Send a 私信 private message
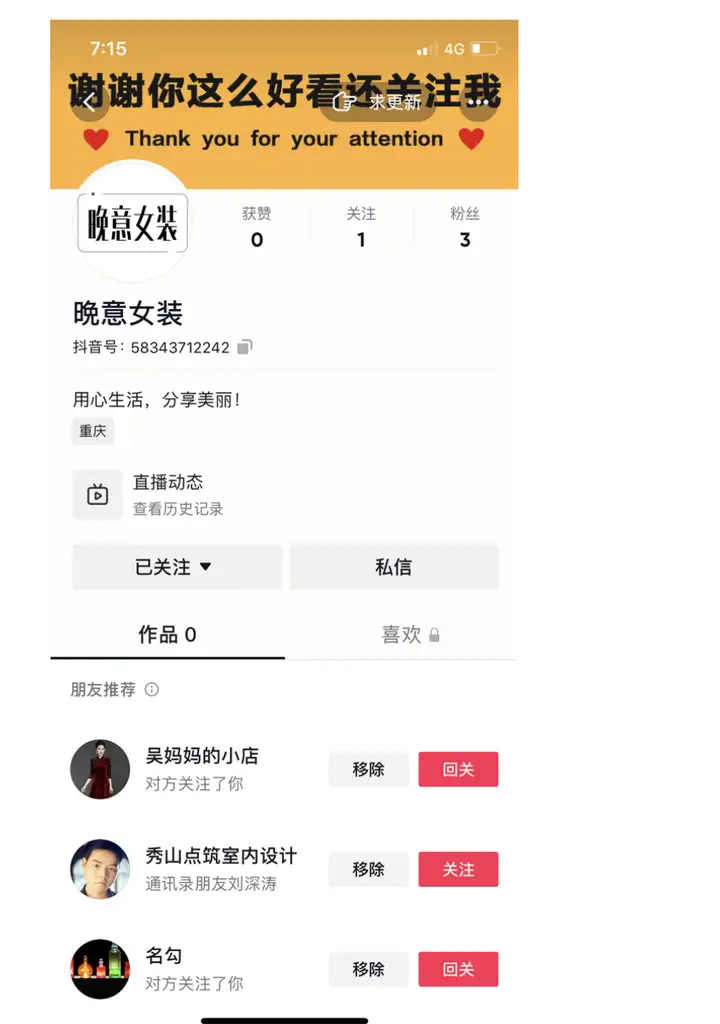Screen dimensions: 720x1024 (393, 567)
